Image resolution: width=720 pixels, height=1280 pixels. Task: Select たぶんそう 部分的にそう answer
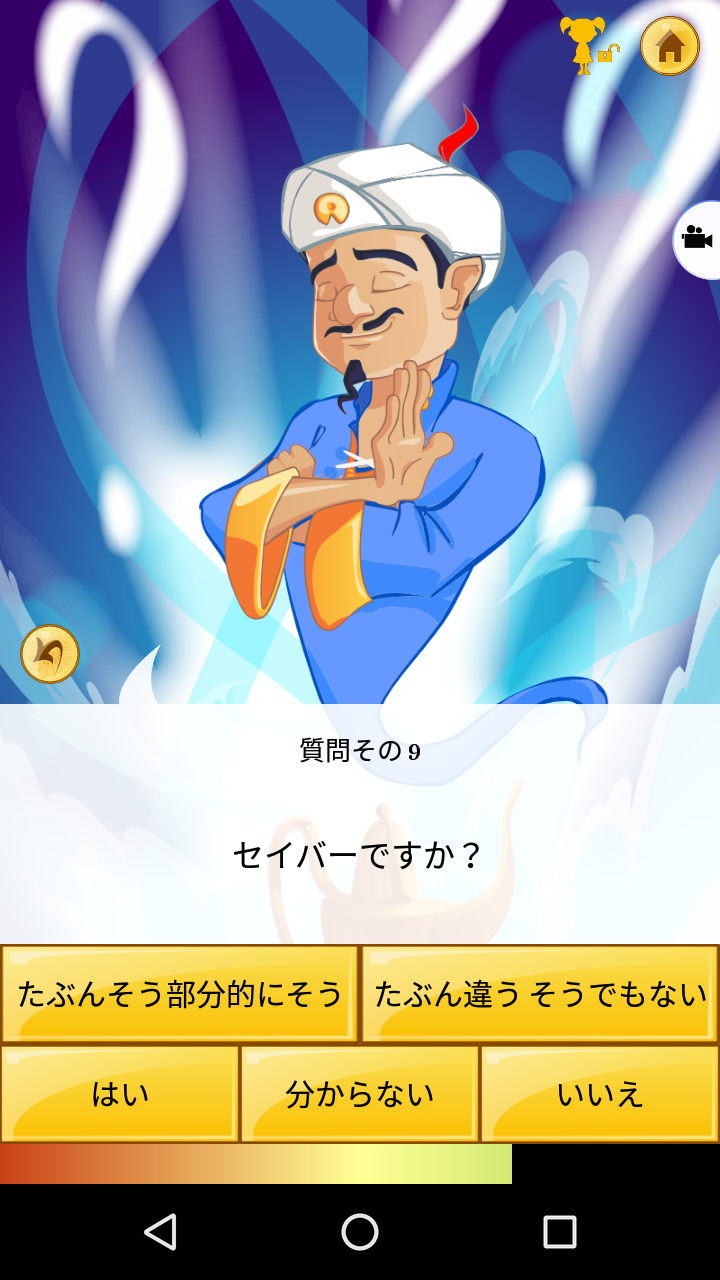tap(180, 994)
